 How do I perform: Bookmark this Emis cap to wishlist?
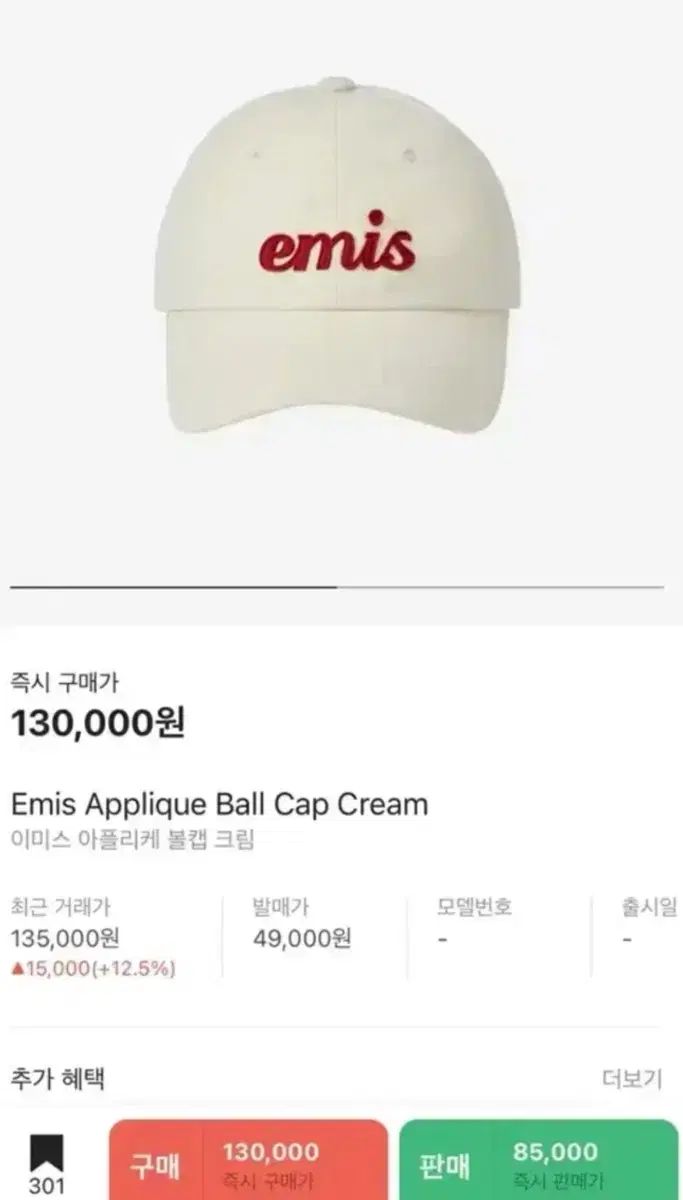tap(46, 1158)
